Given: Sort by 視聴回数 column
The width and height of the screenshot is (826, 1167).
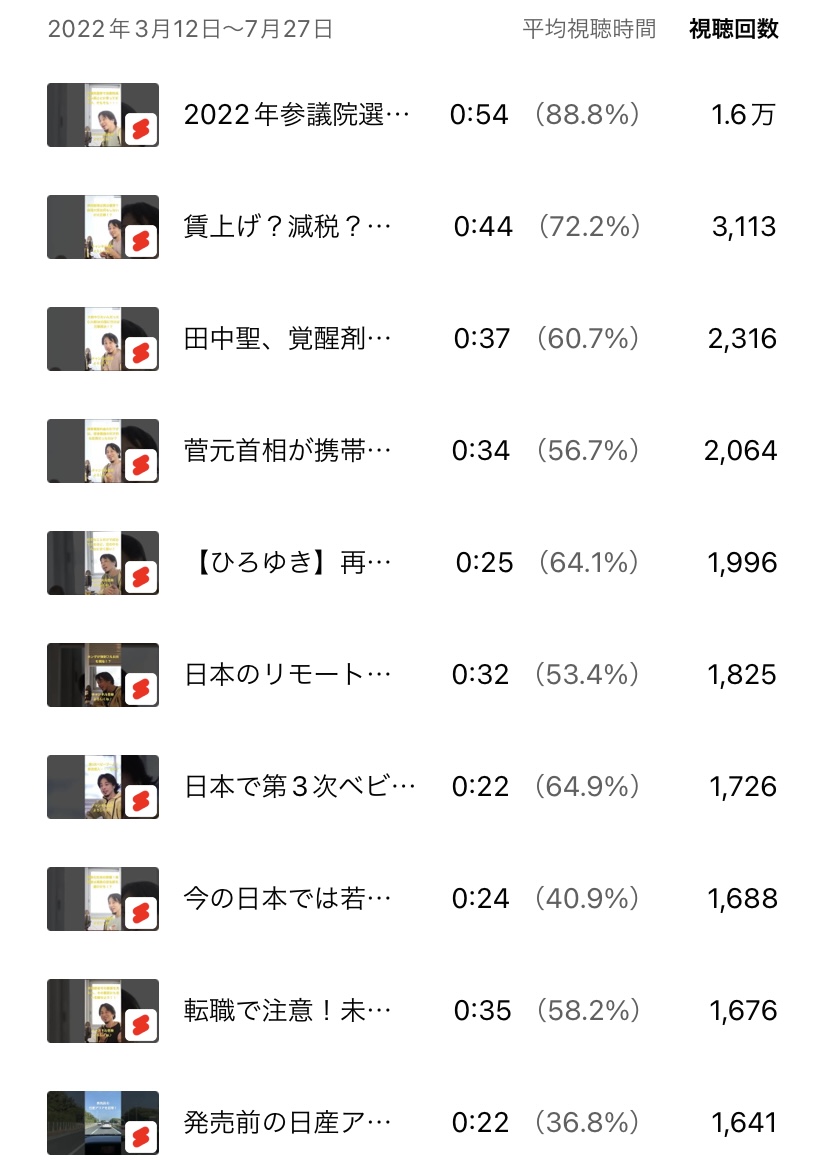Looking at the screenshot, I should click(x=733, y=29).
